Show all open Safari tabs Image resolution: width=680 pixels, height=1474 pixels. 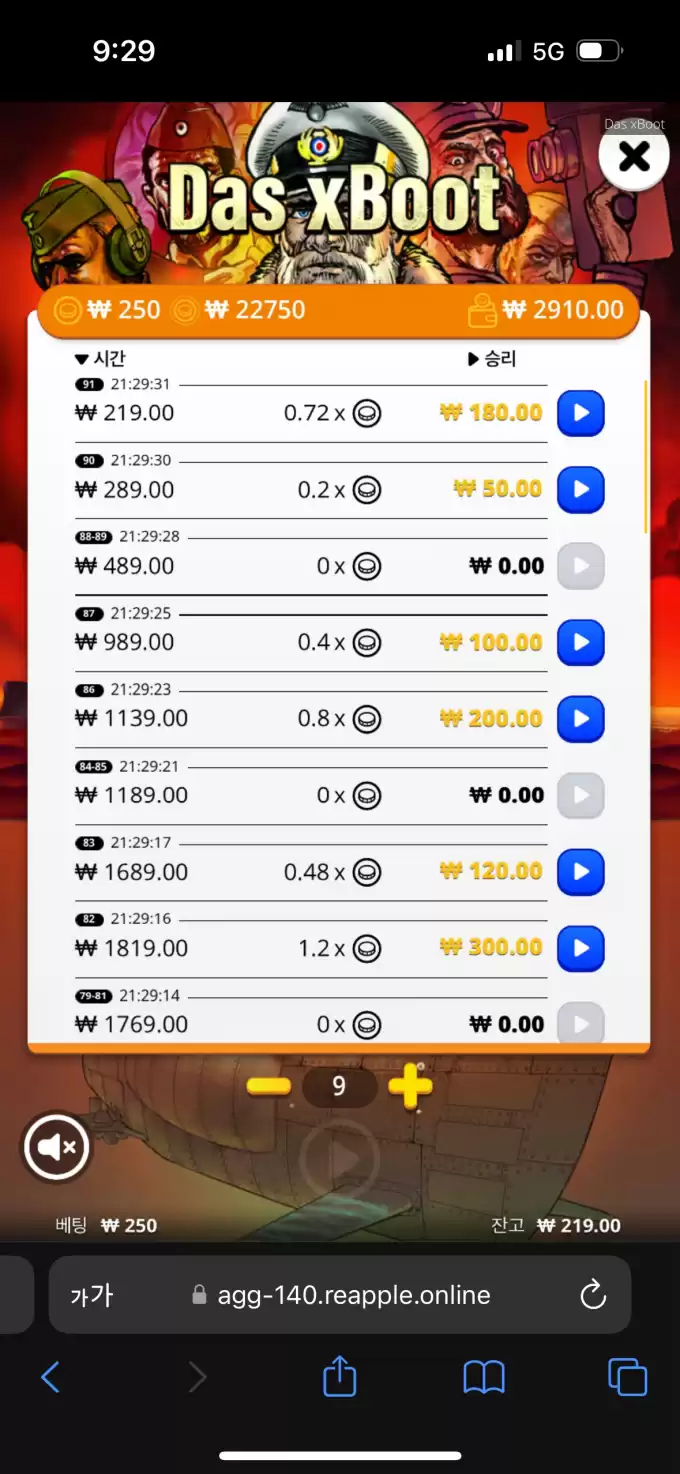point(627,1377)
